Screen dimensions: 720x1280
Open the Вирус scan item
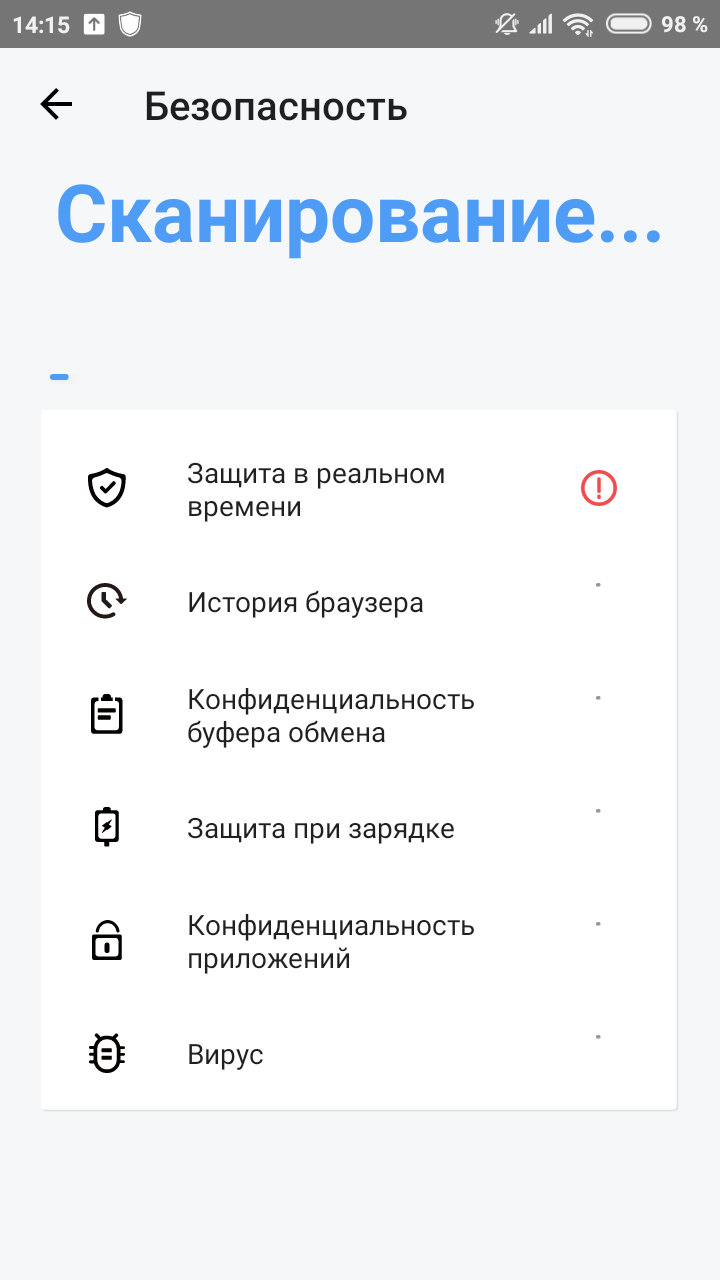coord(358,1055)
